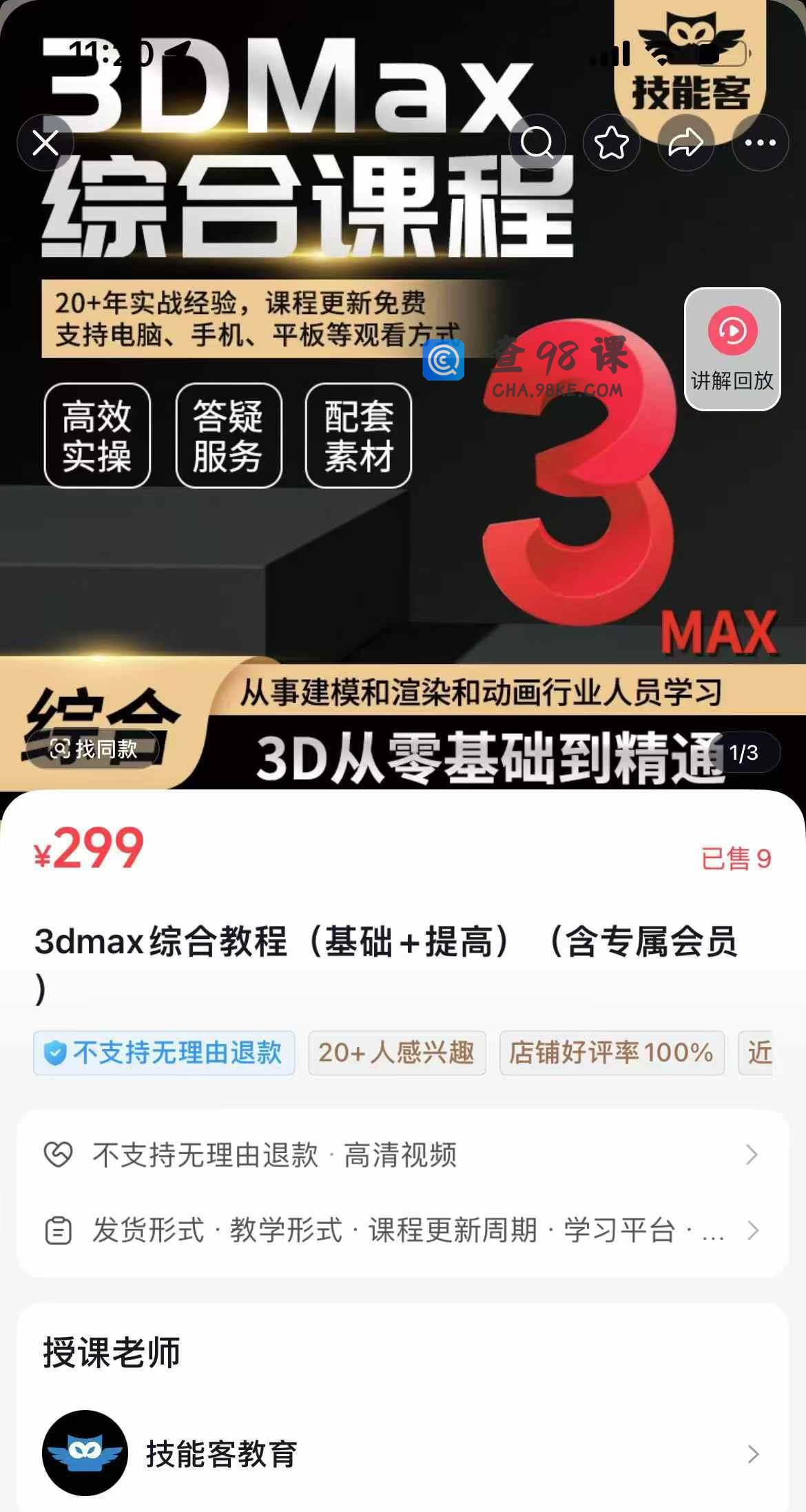Screen dimensions: 806x1512
Task: Share this 3dmax course
Action: point(685,143)
